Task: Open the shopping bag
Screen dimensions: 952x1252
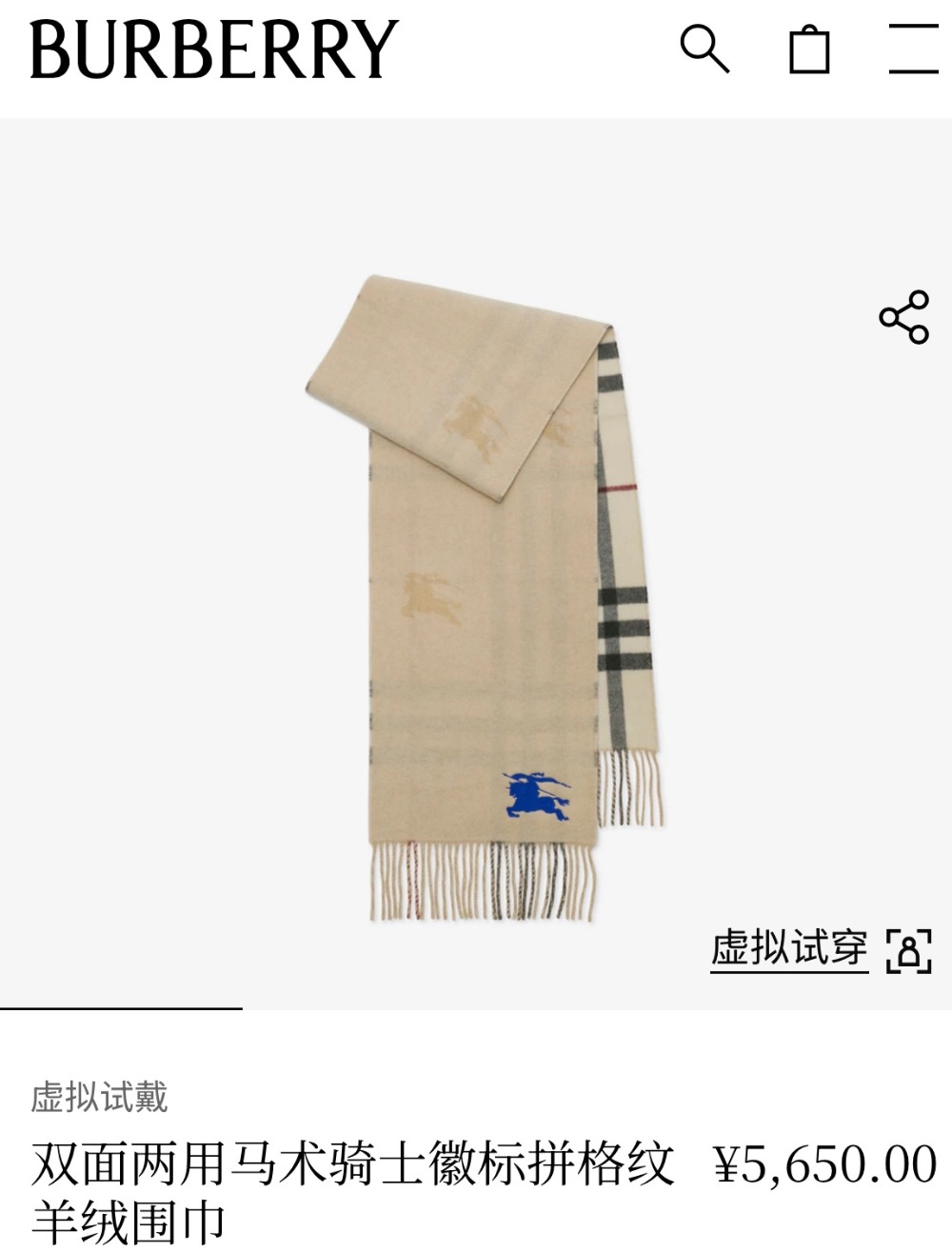Action: (x=809, y=49)
